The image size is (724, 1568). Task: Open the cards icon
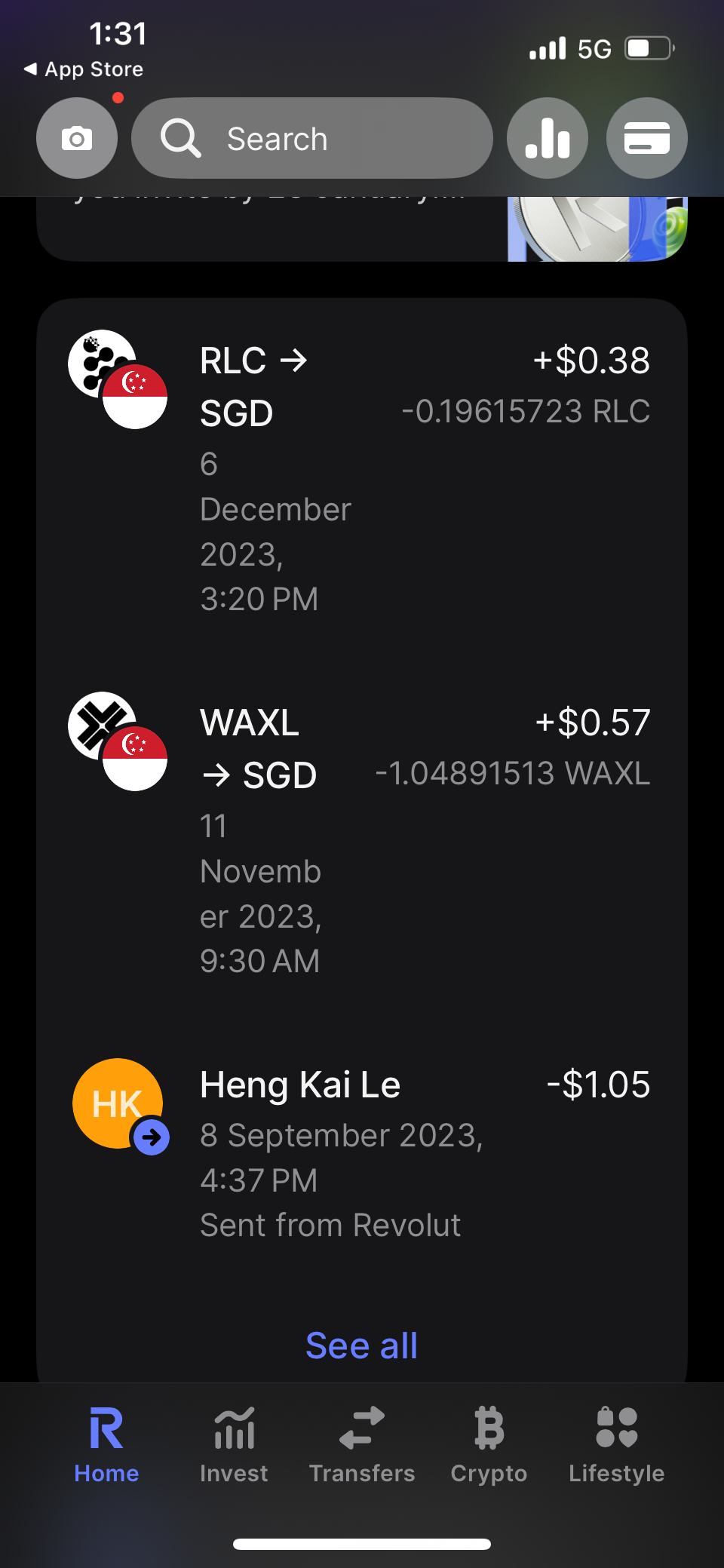click(646, 139)
